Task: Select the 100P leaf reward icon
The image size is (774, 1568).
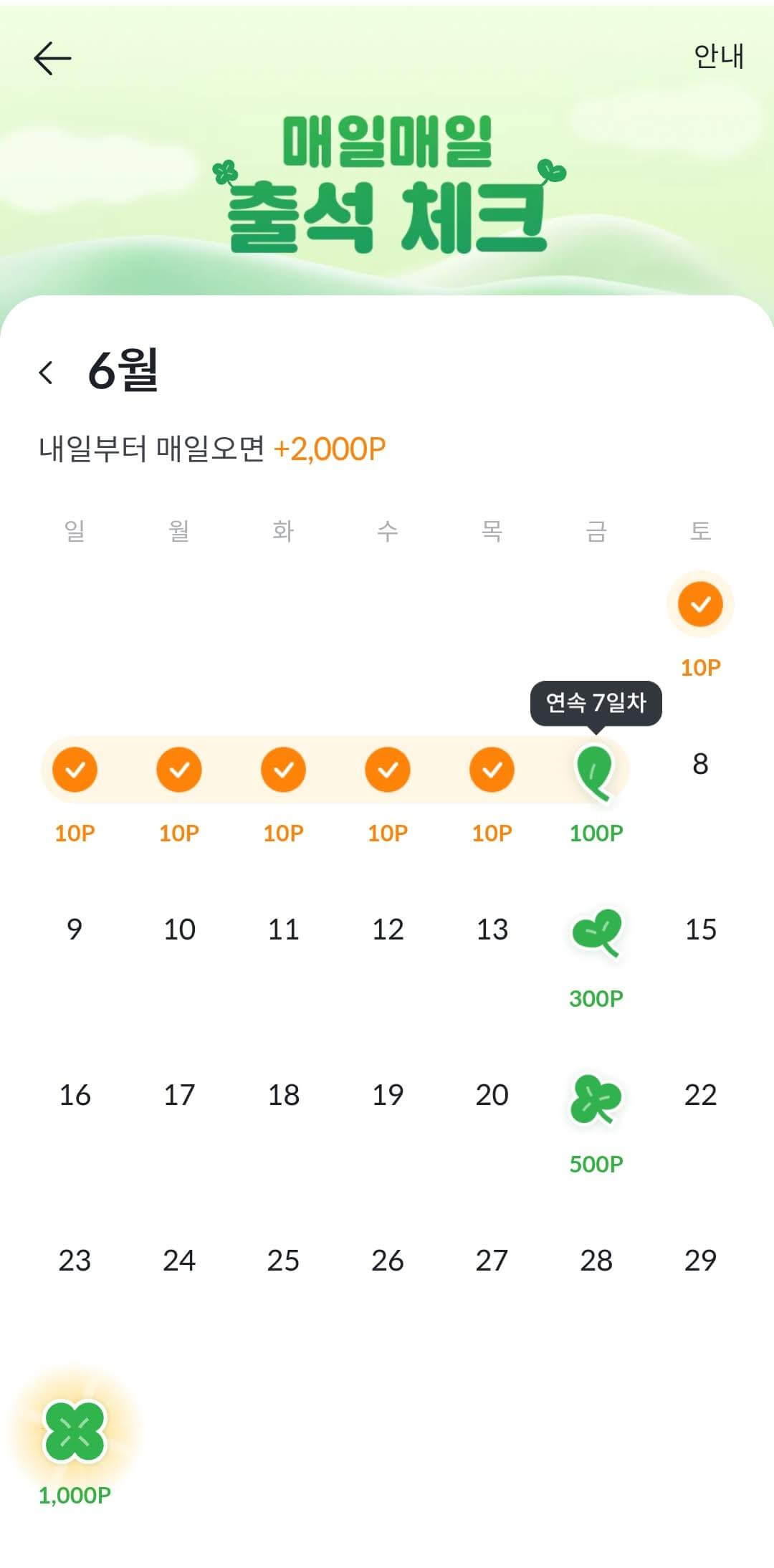Action: point(595,774)
